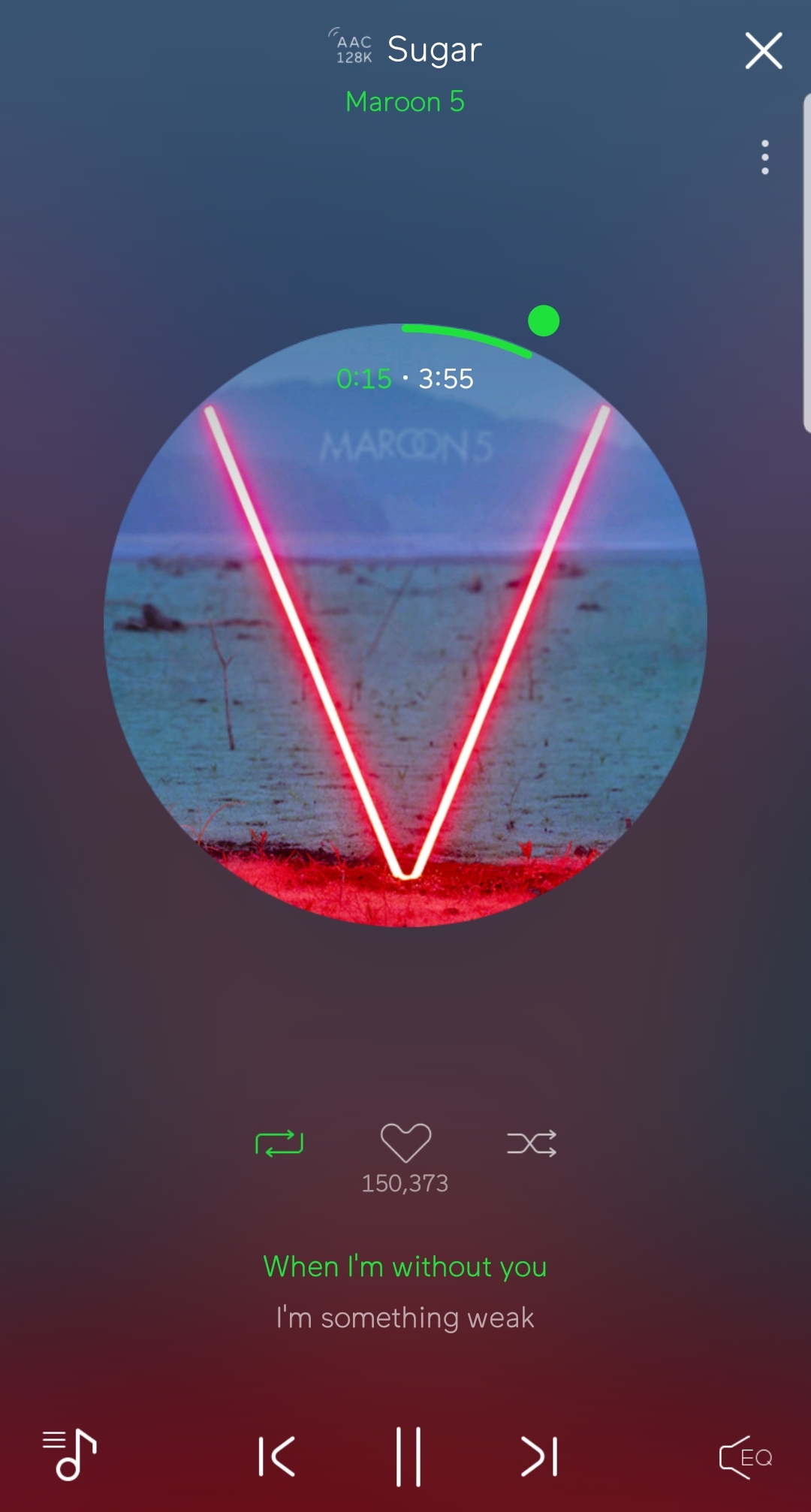Screen dimensions: 811x1512
Task: Open the EQ sound settings
Action: coord(745,1457)
